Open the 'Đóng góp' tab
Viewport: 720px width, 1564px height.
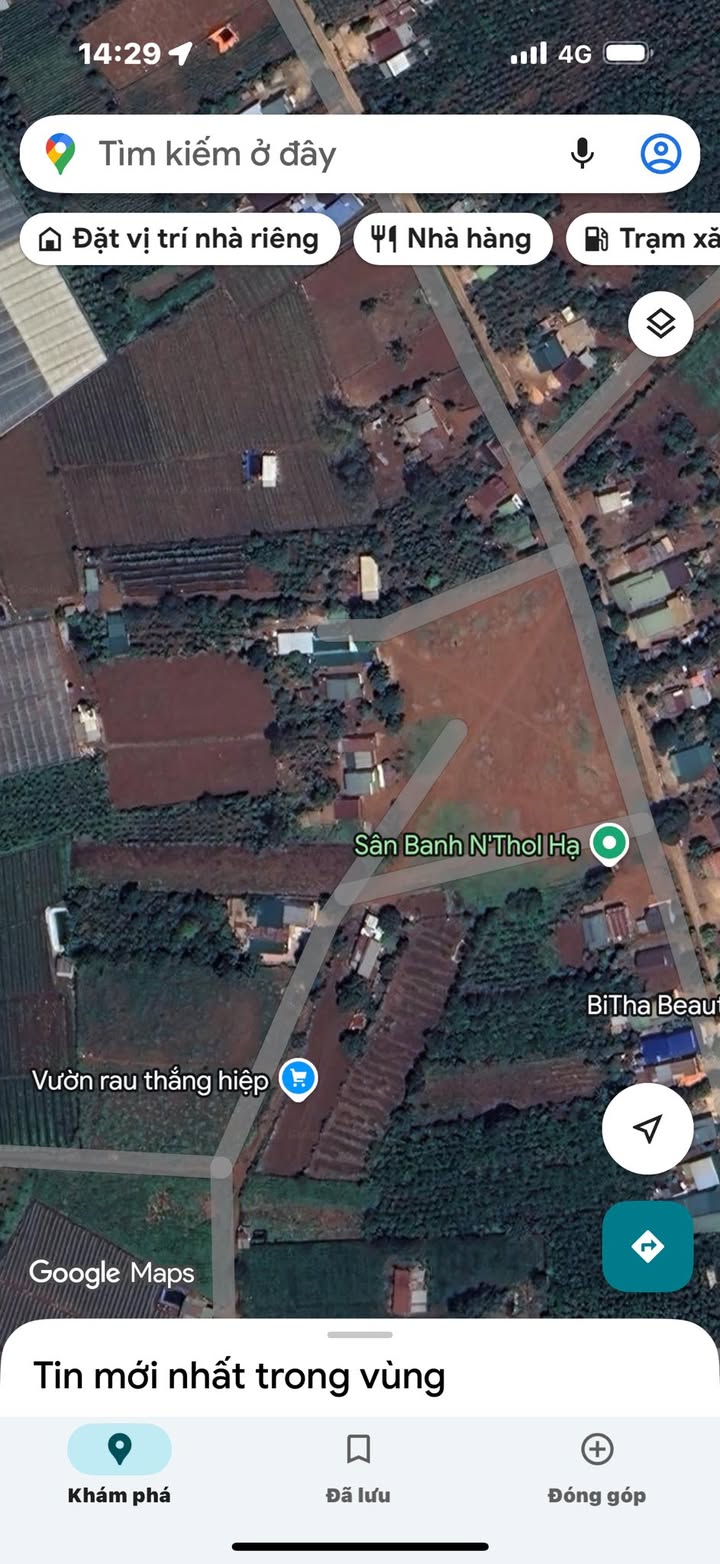pos(597,1465)
